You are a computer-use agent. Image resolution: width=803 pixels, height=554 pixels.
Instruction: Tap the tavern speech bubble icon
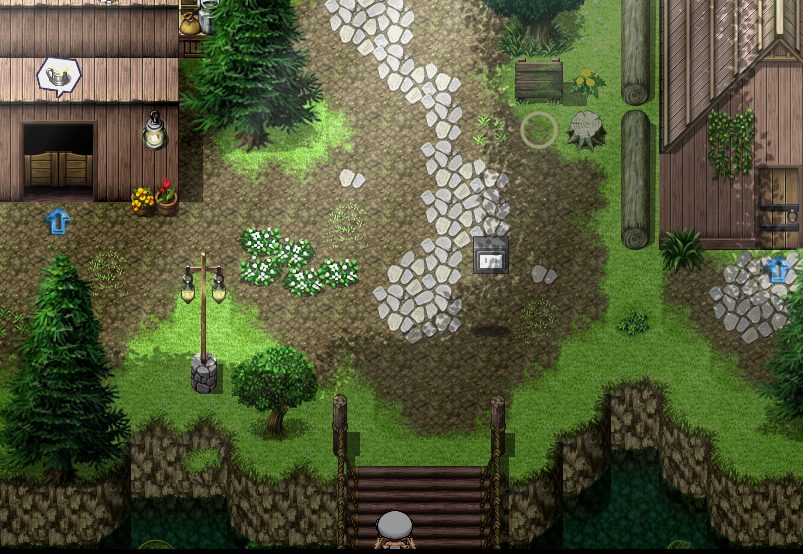(58, 76)
